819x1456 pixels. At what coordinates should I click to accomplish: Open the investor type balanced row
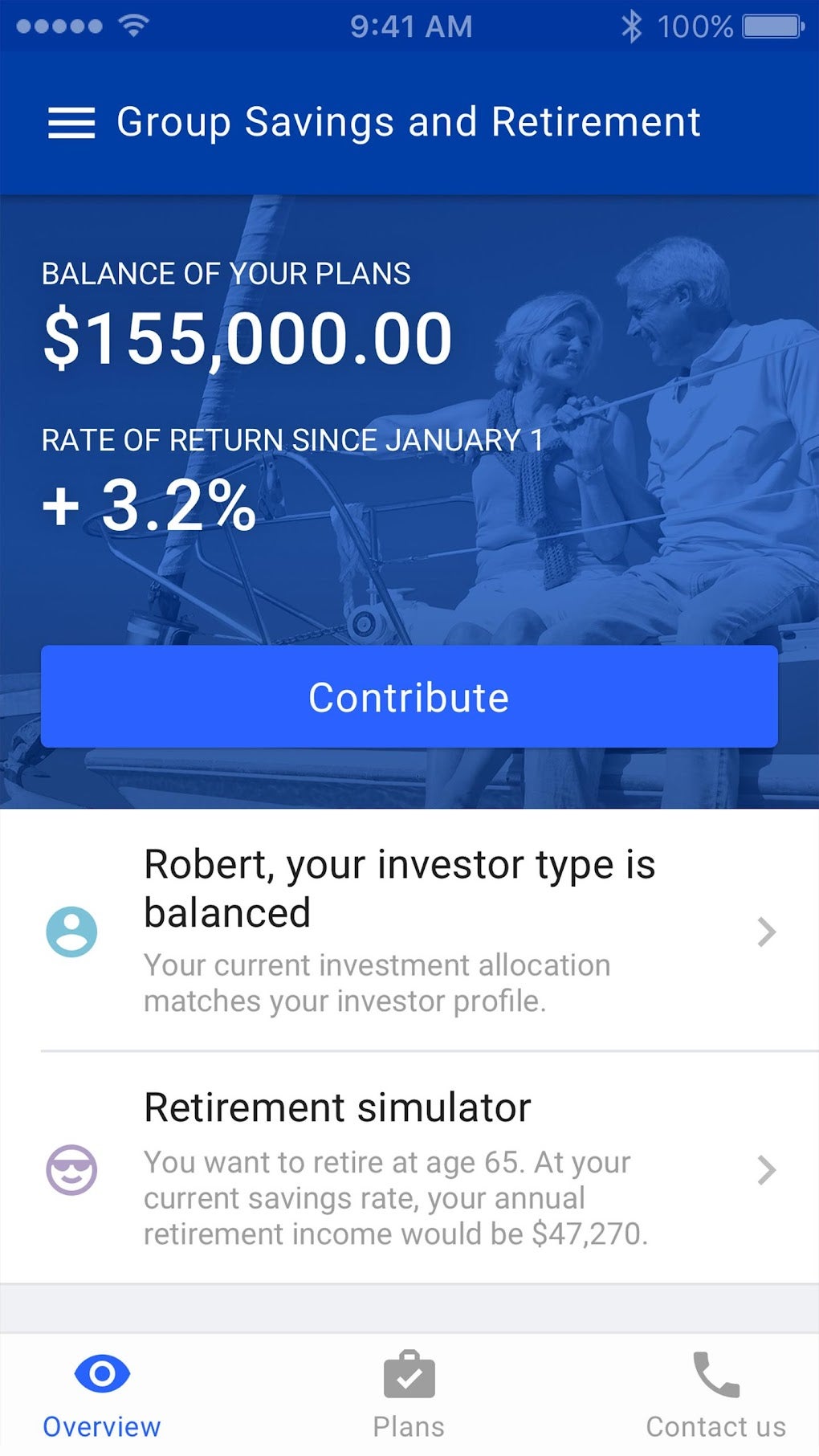(x=409, y=932)
